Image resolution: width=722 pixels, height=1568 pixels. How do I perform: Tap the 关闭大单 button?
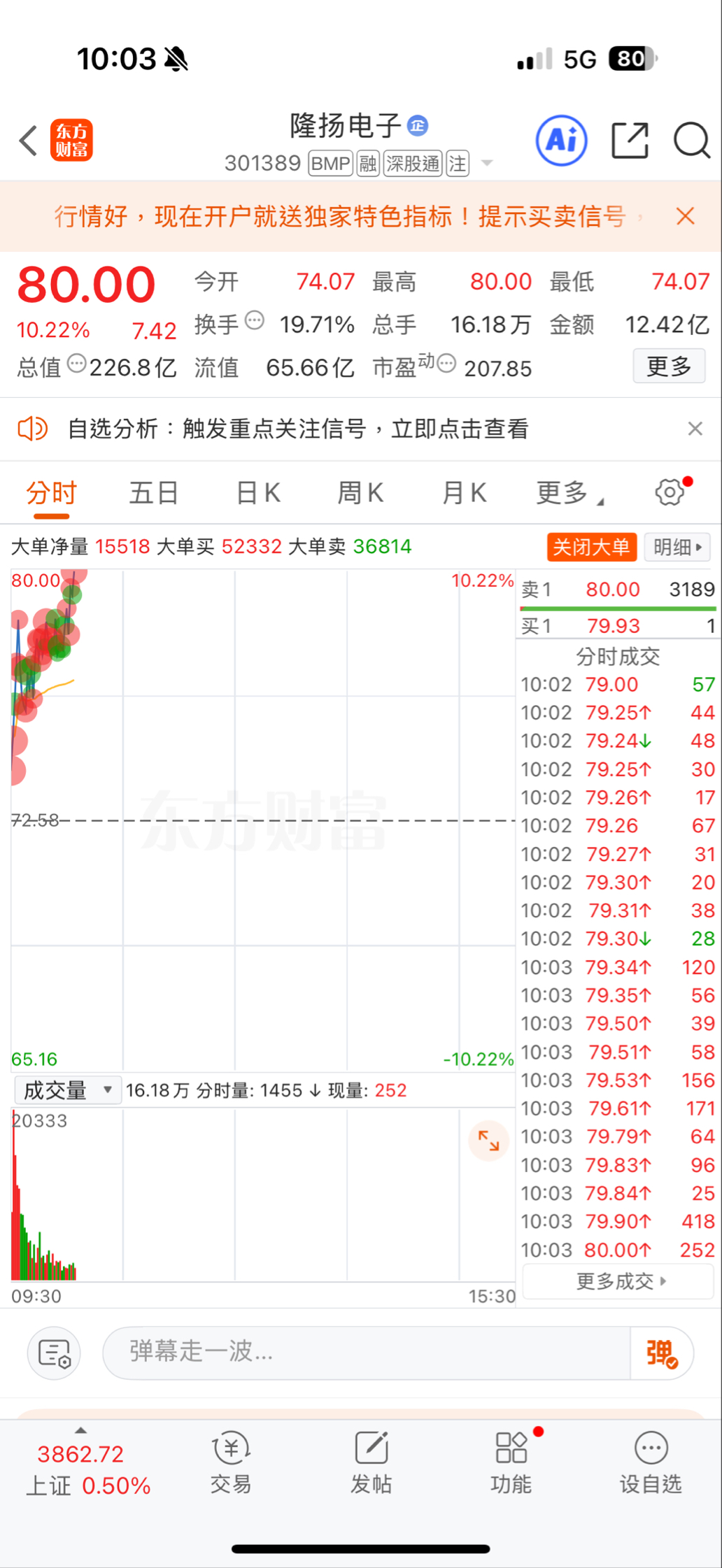[591, 547]
